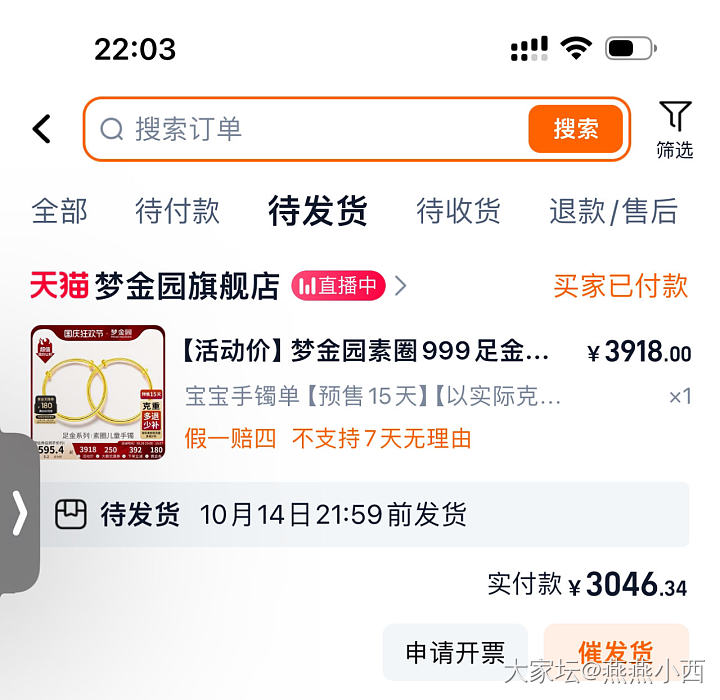The width and height of the screenshot is (720, 700).
Task: Open the 筛选 filter
Action: click(x=675, y=130)
